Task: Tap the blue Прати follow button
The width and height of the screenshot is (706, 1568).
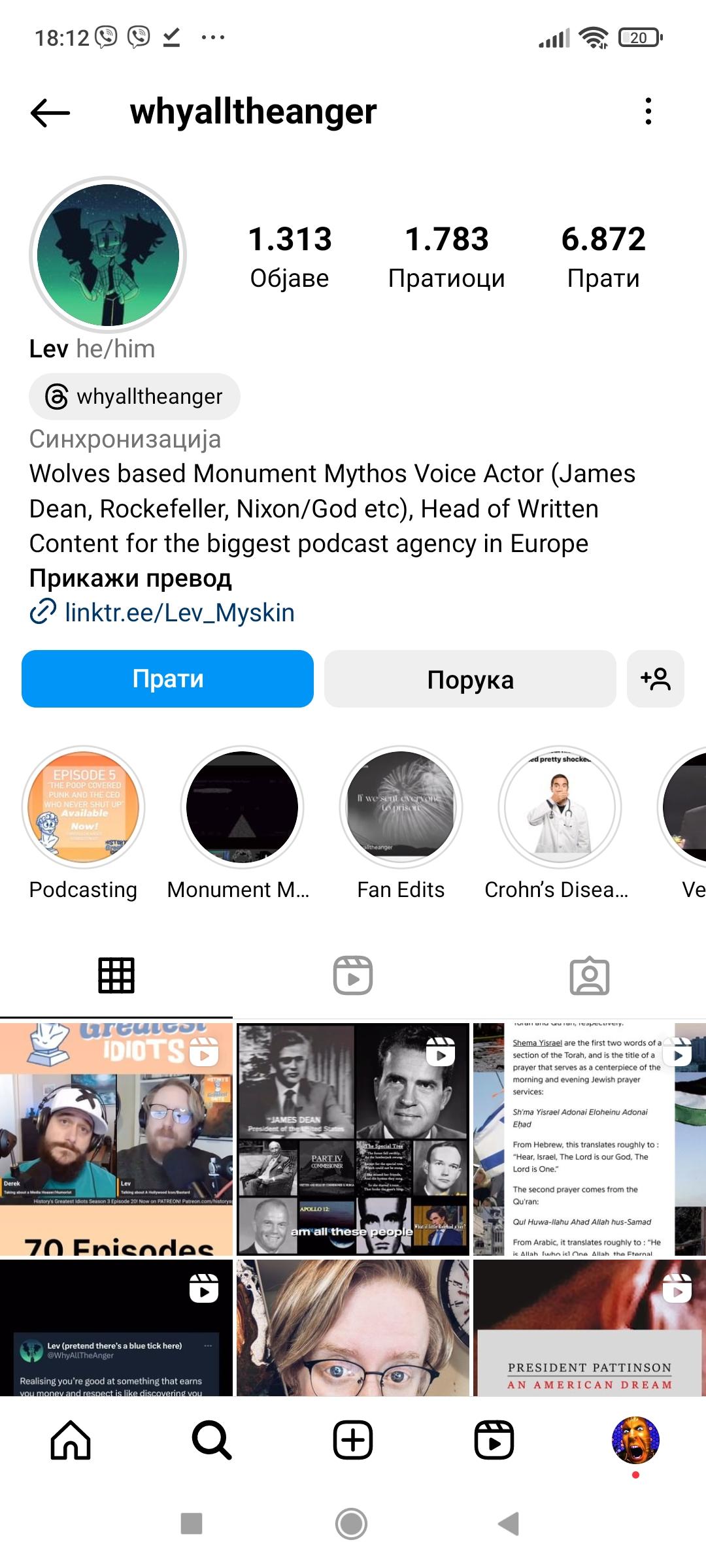Action: [x=167, y=679]
